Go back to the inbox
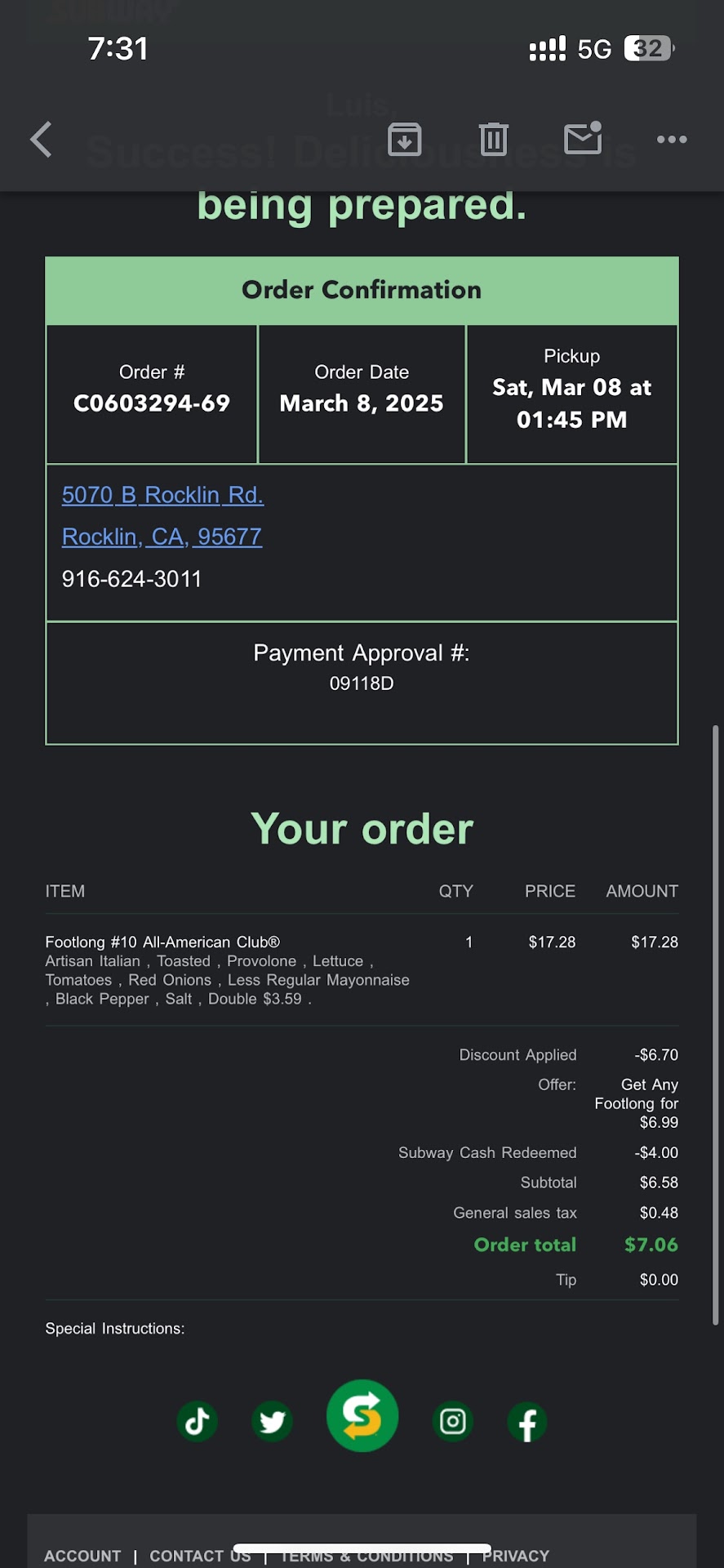The image size is (724, 1568). click(41, 139)
